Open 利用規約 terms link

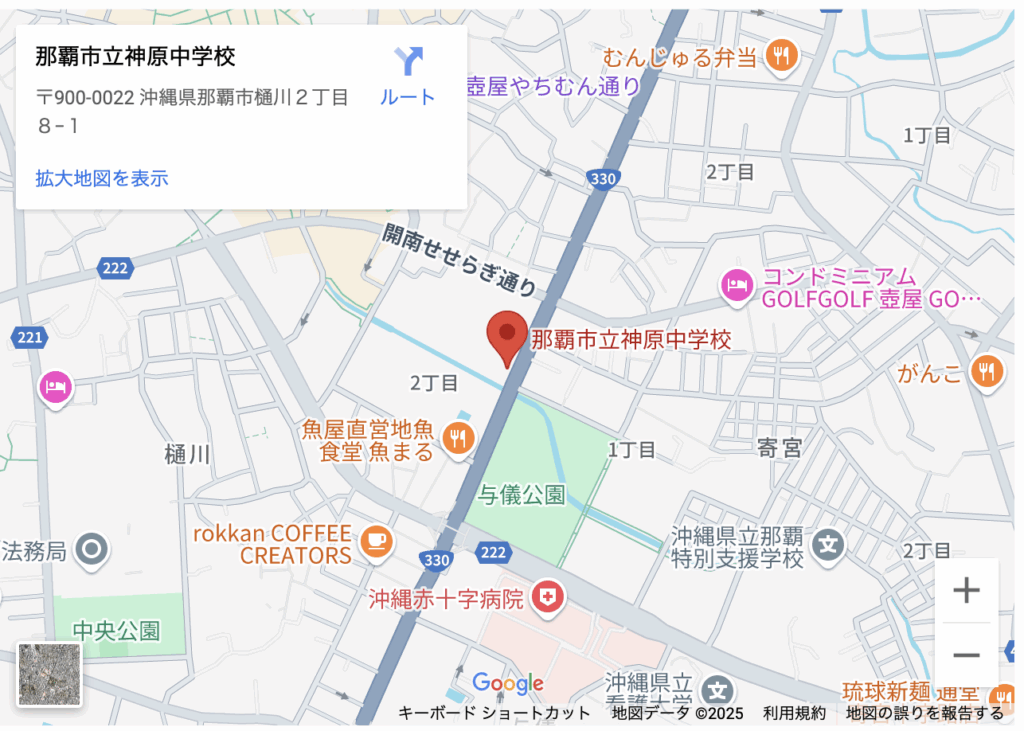[794, 713]
